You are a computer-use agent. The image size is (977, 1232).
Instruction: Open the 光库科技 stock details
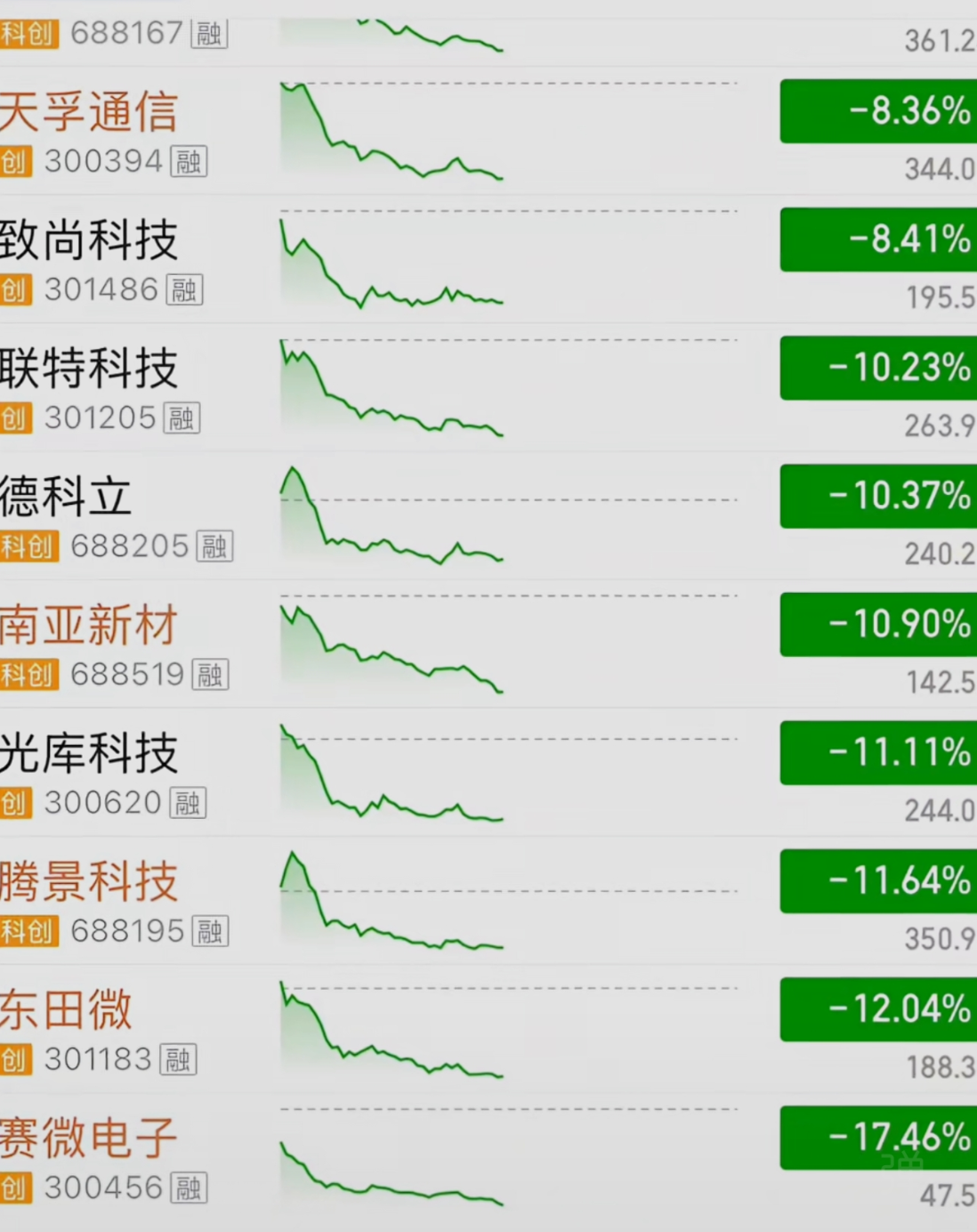point(89,754)
